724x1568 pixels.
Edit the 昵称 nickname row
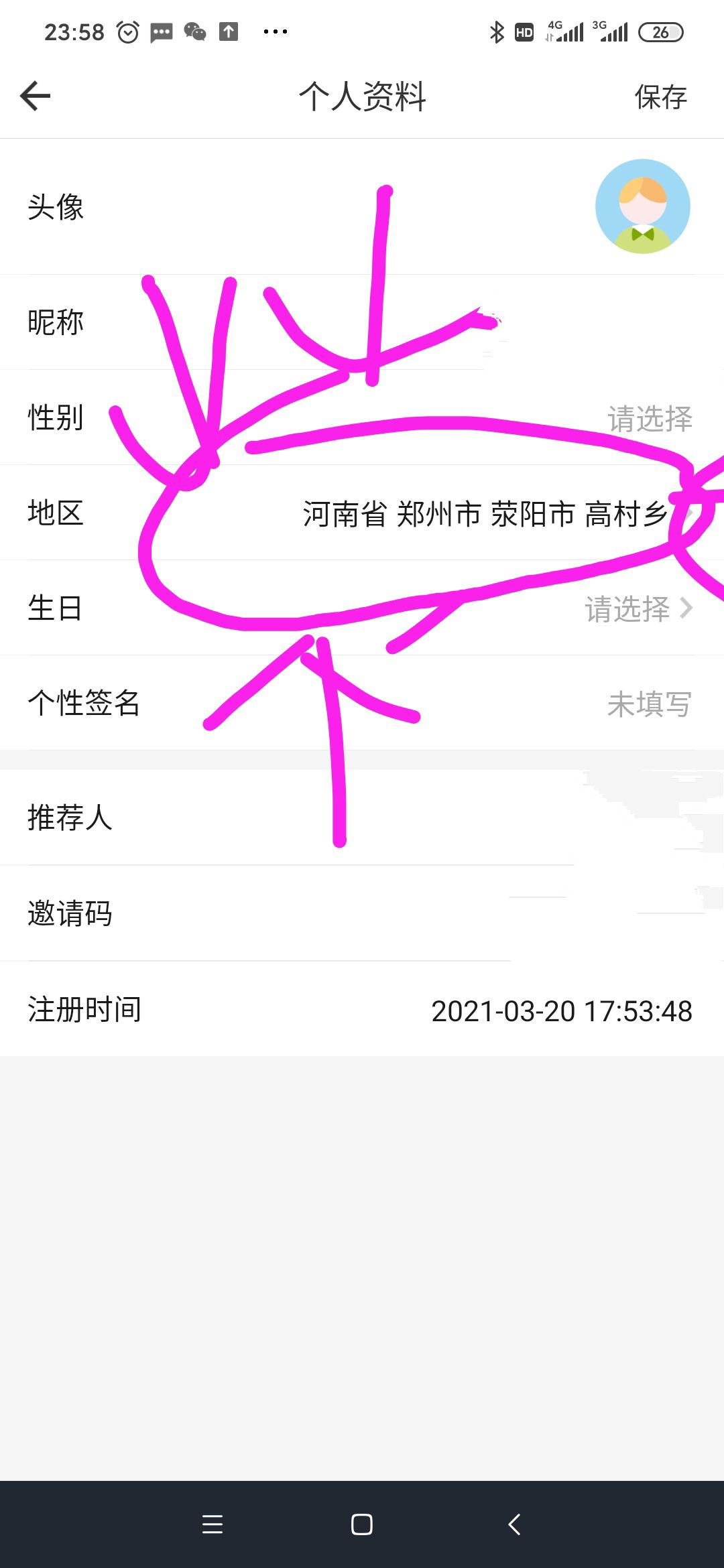click(362, 322)
